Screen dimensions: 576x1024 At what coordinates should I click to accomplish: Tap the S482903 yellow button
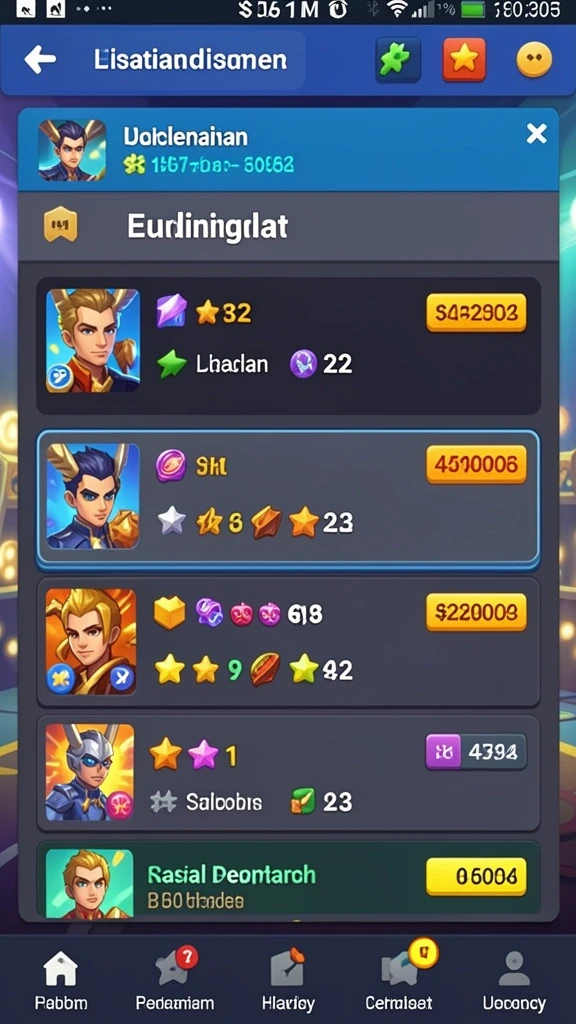(476, 313)
